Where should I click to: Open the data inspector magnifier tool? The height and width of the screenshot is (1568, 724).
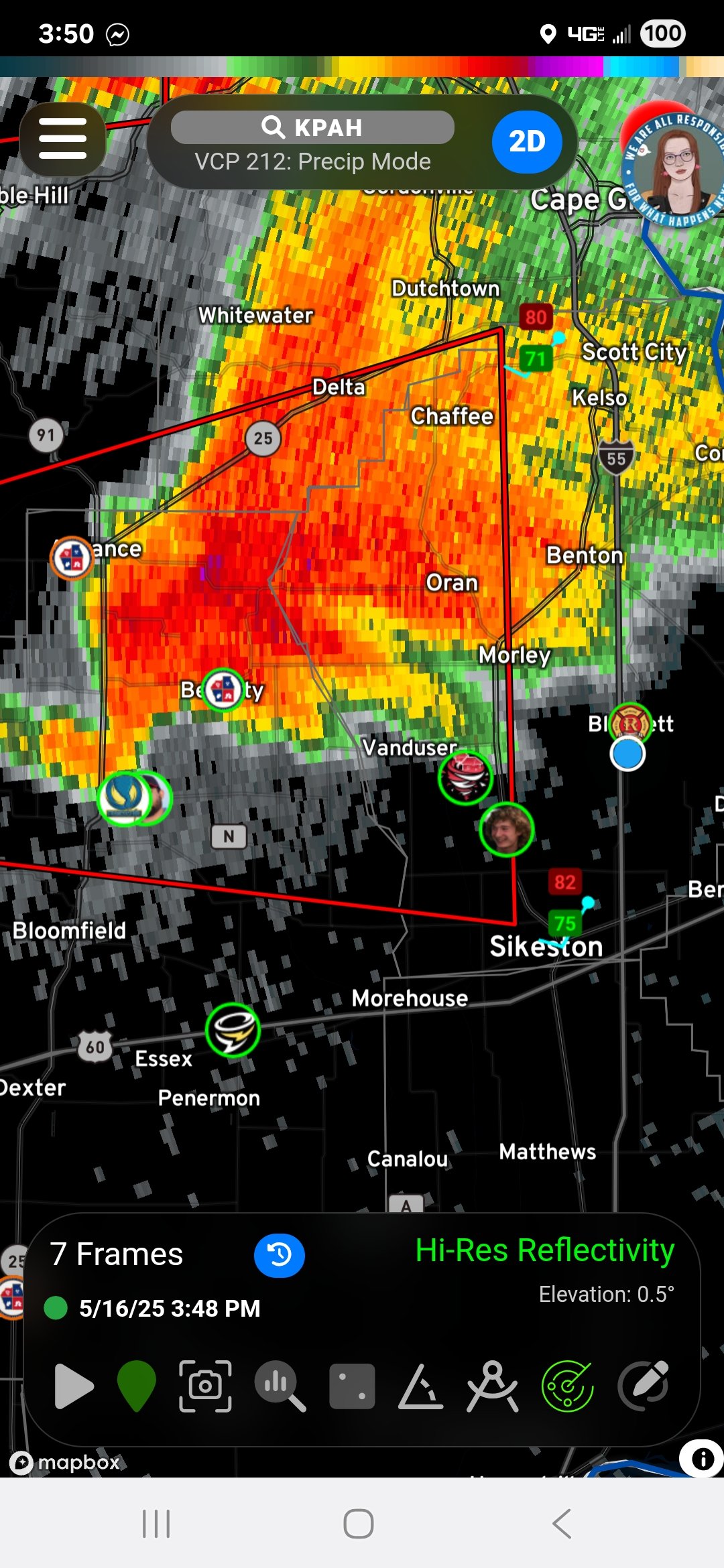(280, 1386)
